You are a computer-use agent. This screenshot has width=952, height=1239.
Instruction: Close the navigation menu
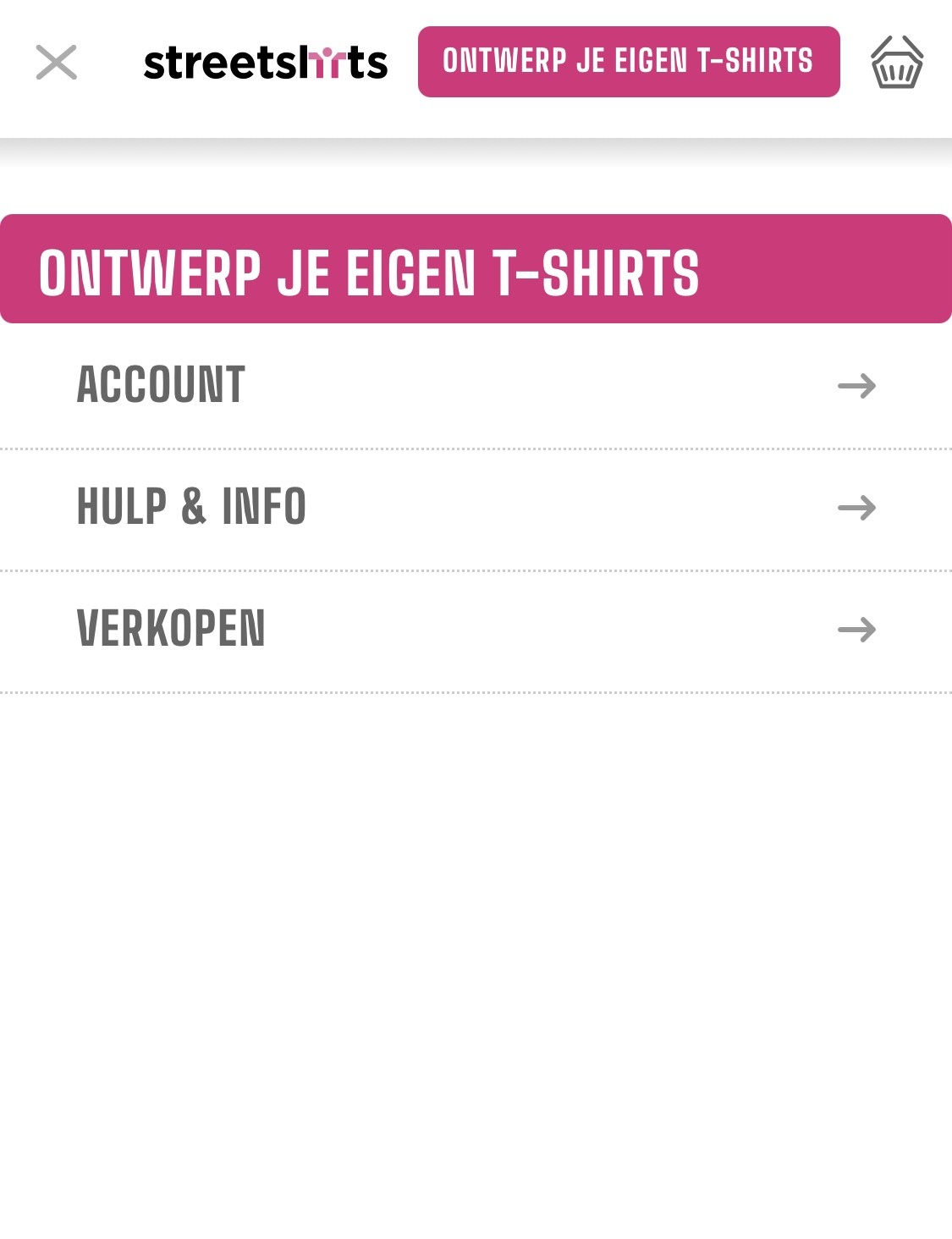[57, 63]
